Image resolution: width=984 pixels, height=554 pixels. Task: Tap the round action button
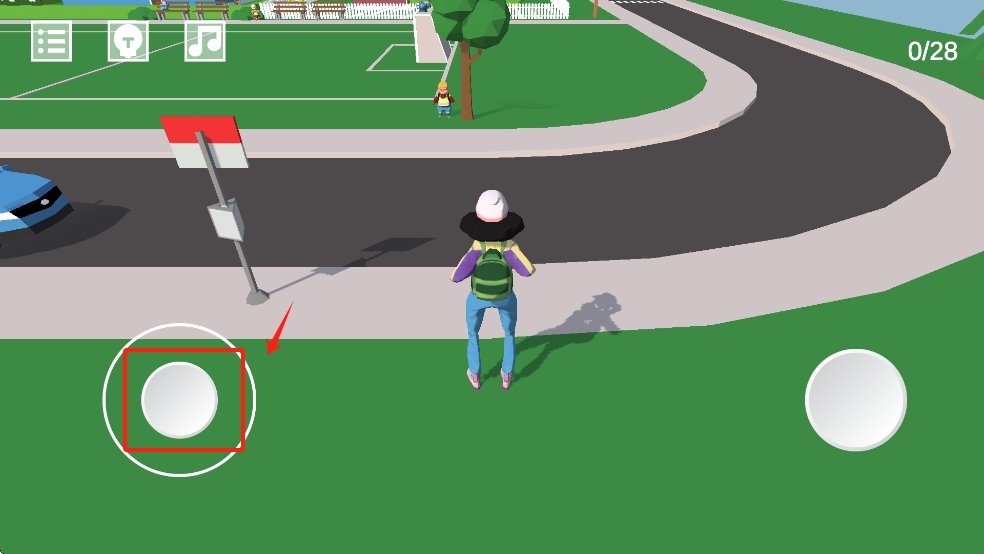pos(856,400)
